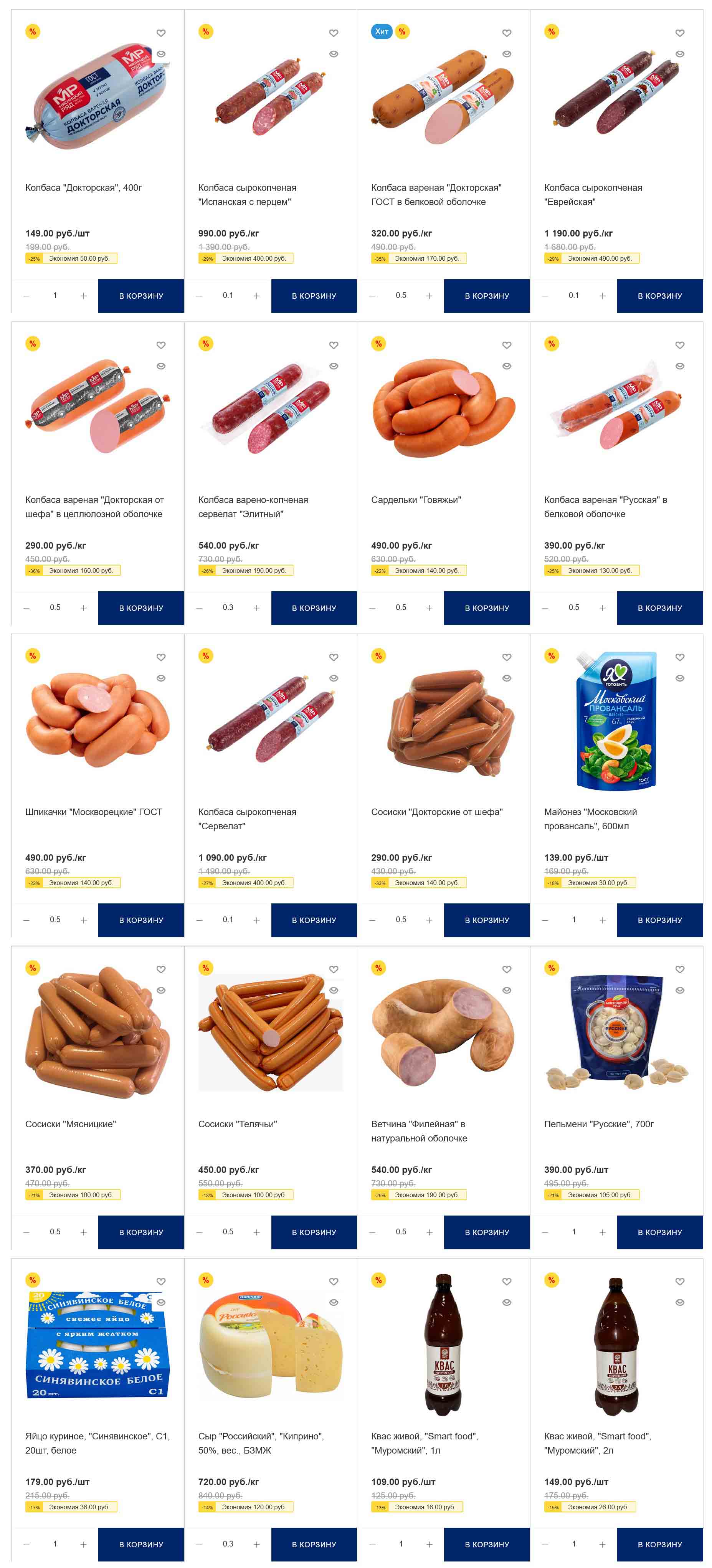This screenshot has height=1568, width=712.
Task: Add Яйцо куриное "Синявинское" to cart
Action: (140, 1544)
